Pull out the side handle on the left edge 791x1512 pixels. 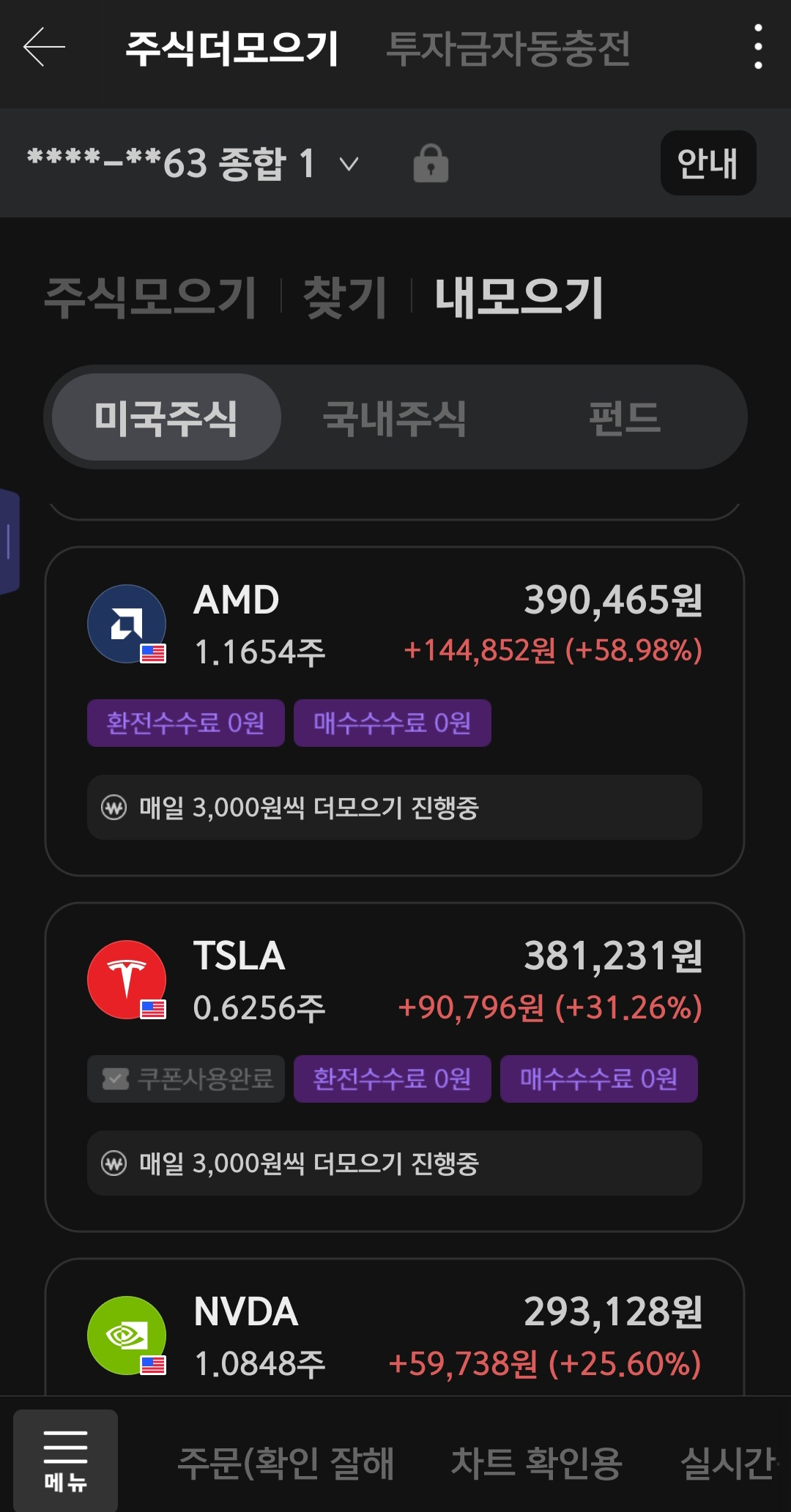(10, 542)
